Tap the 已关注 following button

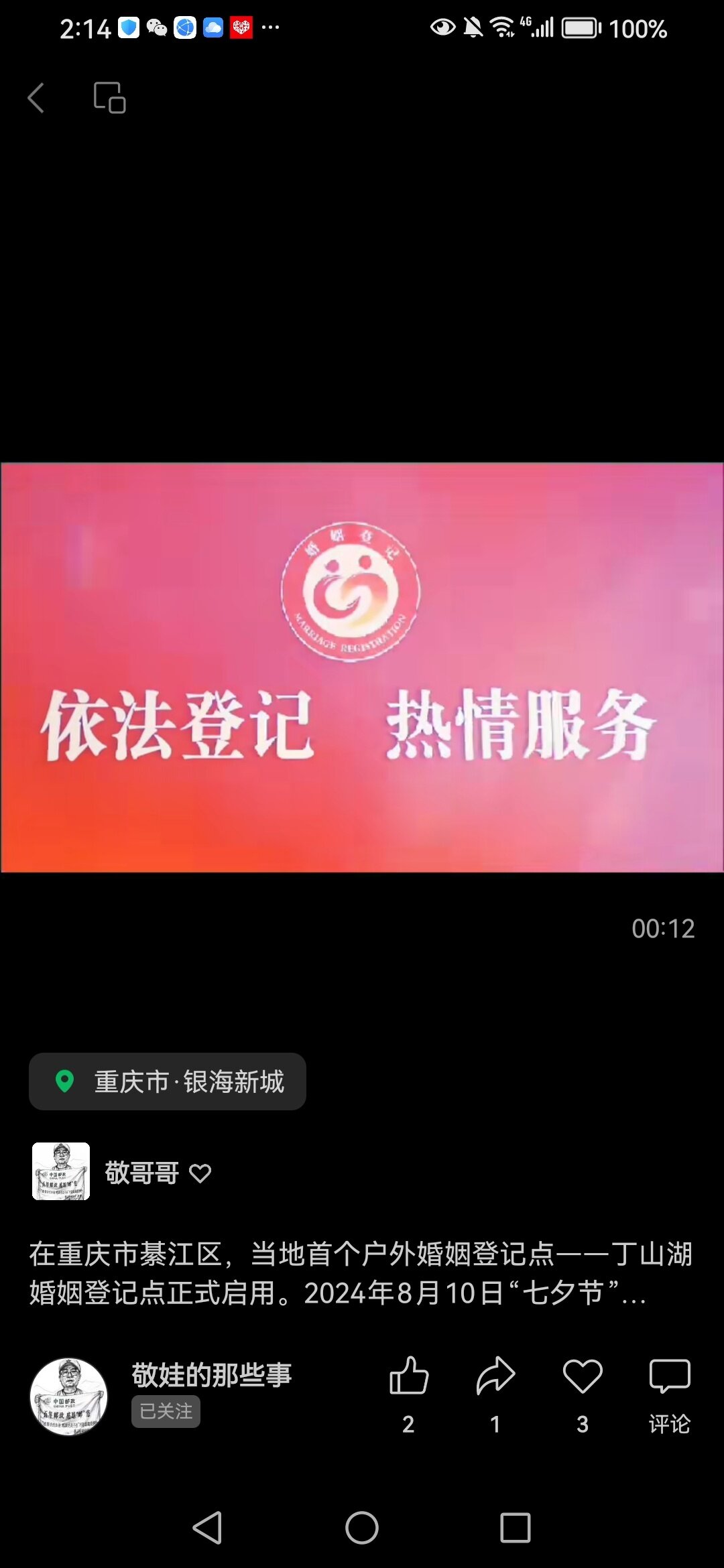tap(166, 1411)
